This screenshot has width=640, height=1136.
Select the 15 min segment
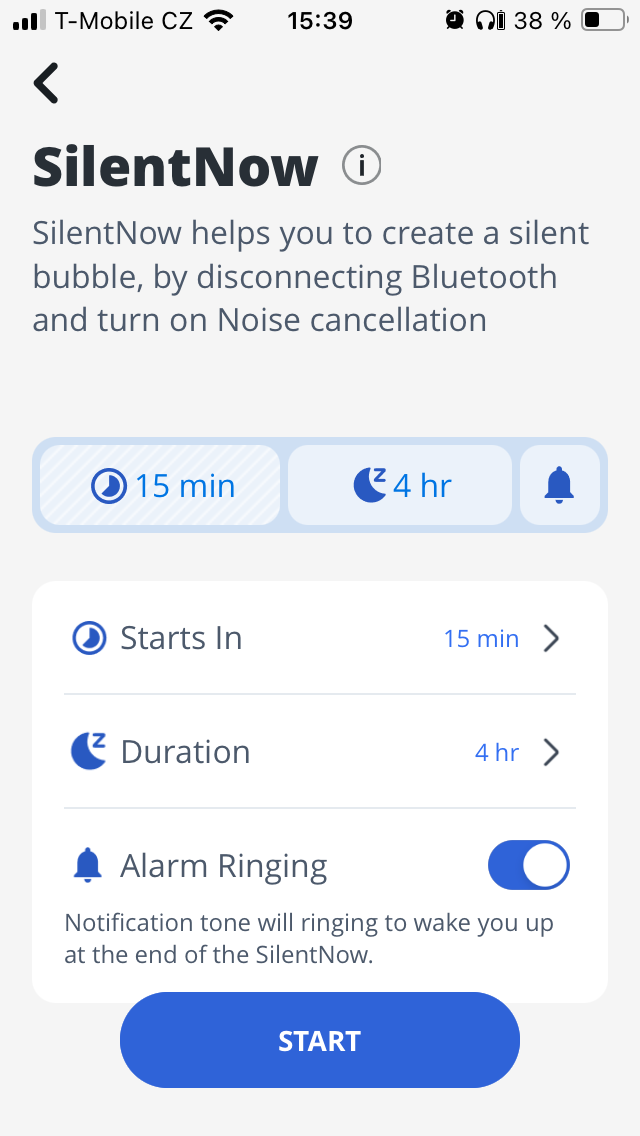point(161,486)
